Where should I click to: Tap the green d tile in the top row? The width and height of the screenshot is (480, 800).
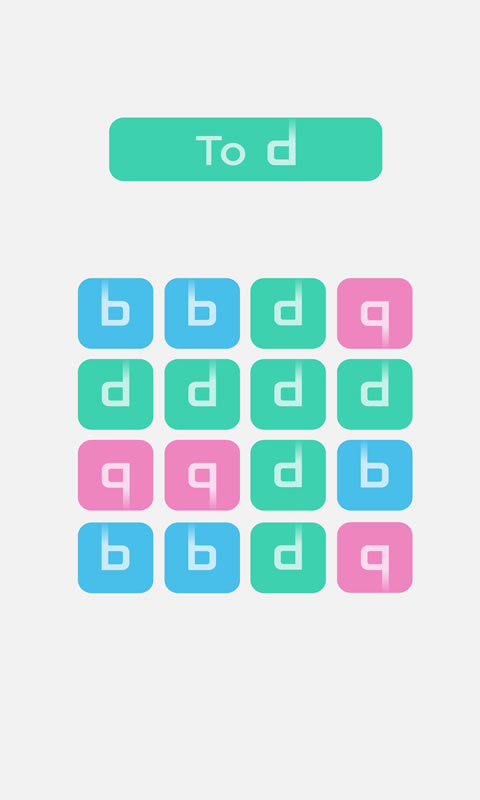288,313
